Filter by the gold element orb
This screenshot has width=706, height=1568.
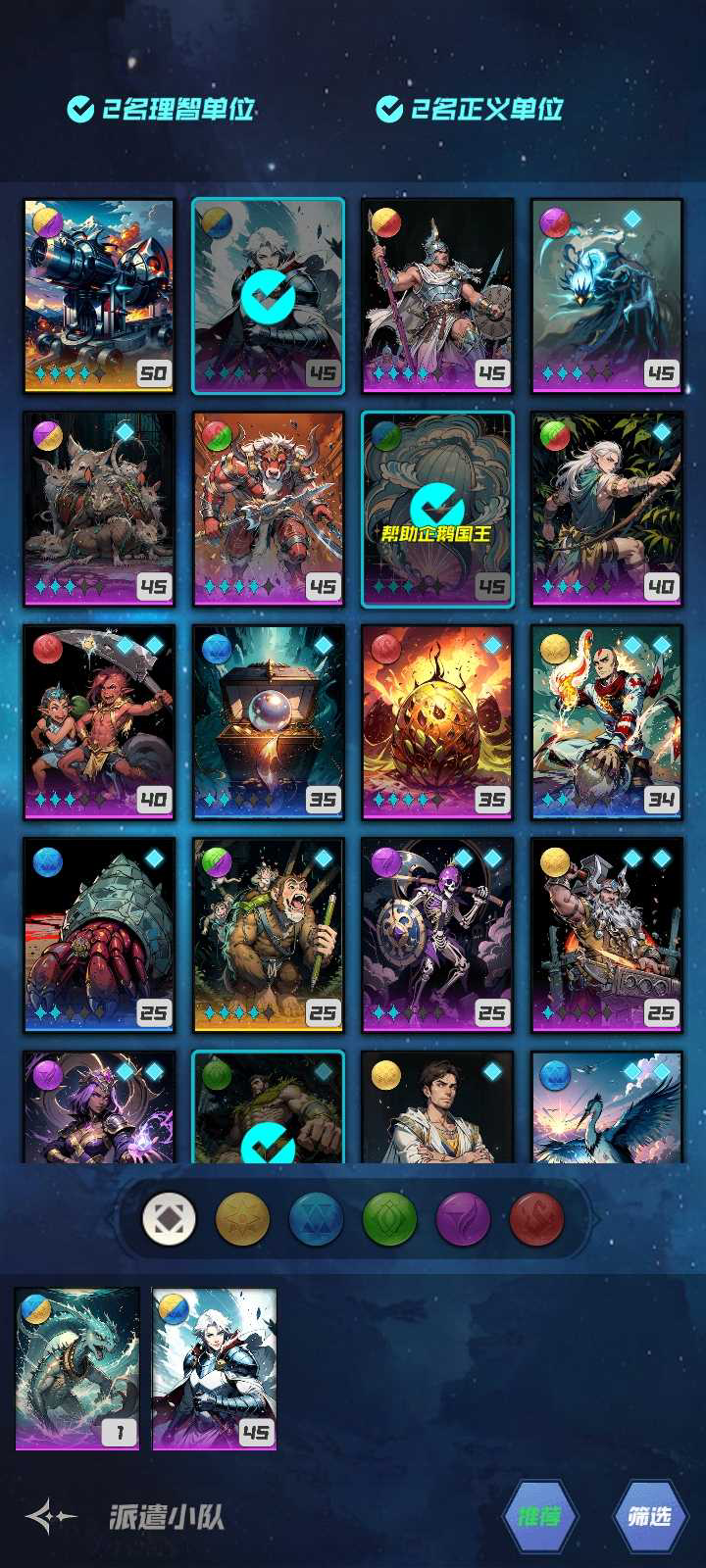pos(242,1219)
